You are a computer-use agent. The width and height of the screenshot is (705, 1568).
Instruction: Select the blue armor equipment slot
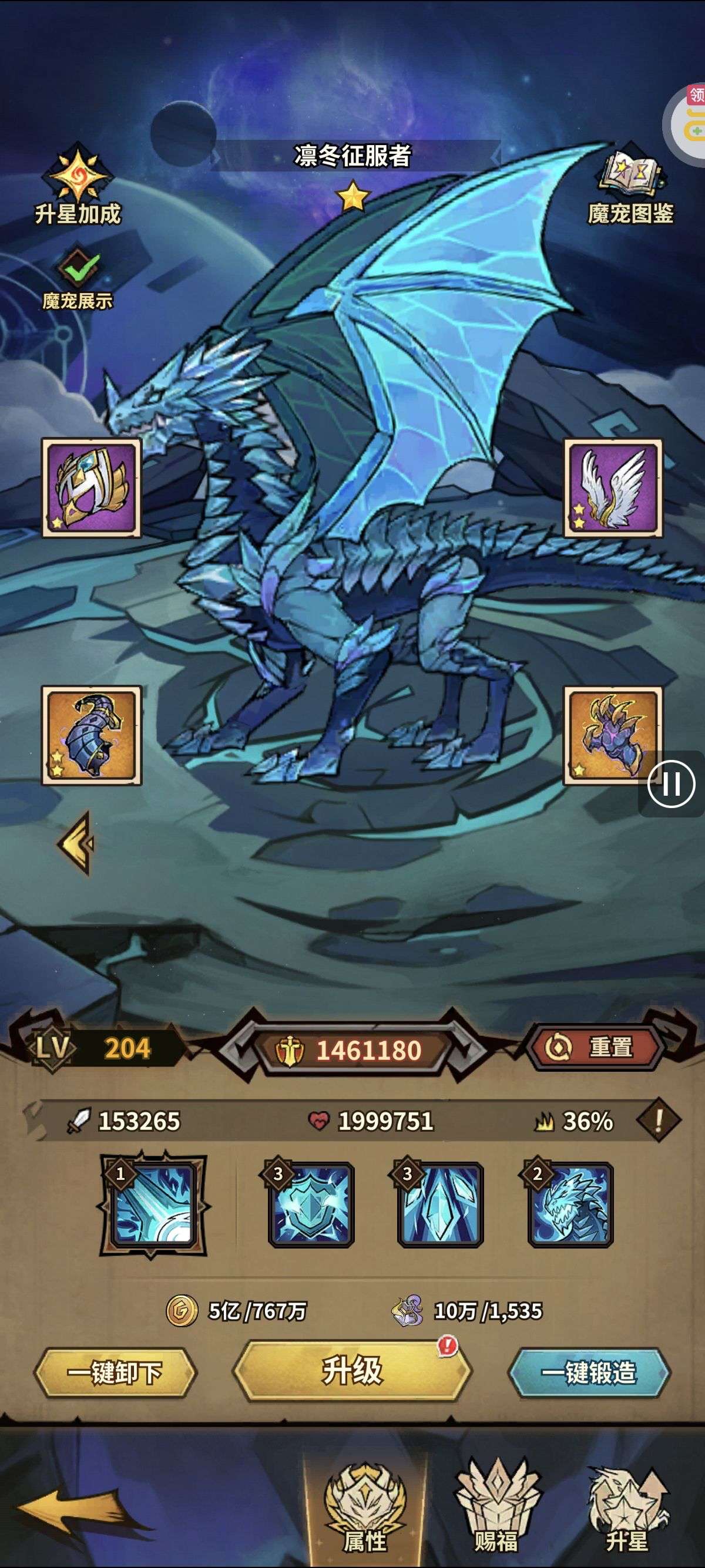[92, 735]
